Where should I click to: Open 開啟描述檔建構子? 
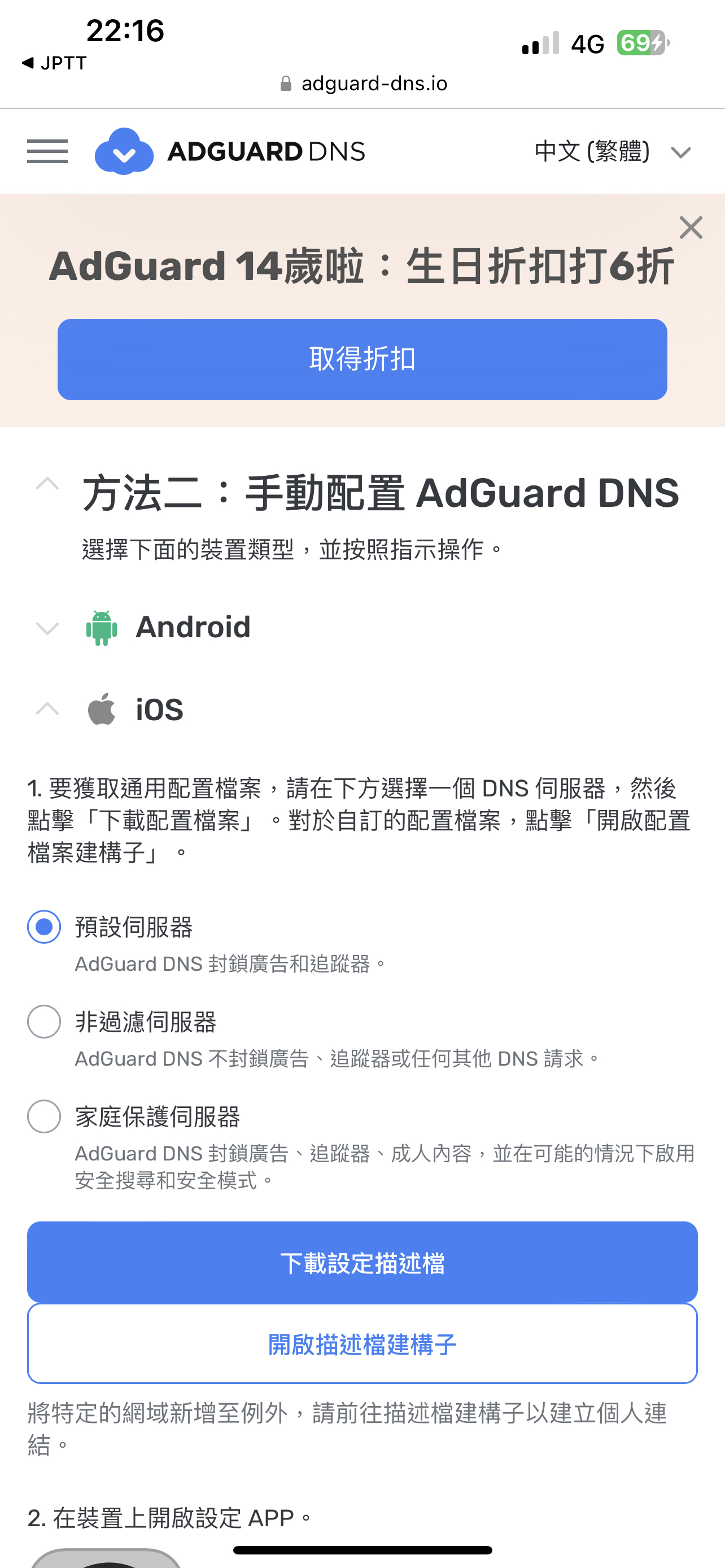(x=362, y=1344)
